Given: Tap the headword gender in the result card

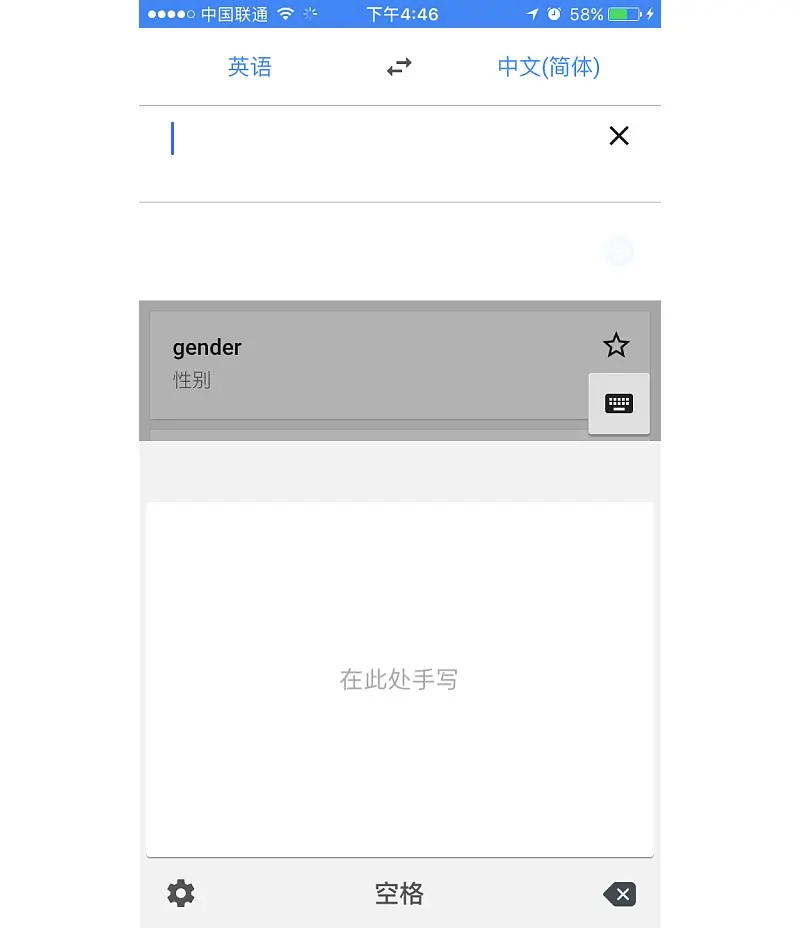Looking at the screenshot, I should tap(206, 347).
